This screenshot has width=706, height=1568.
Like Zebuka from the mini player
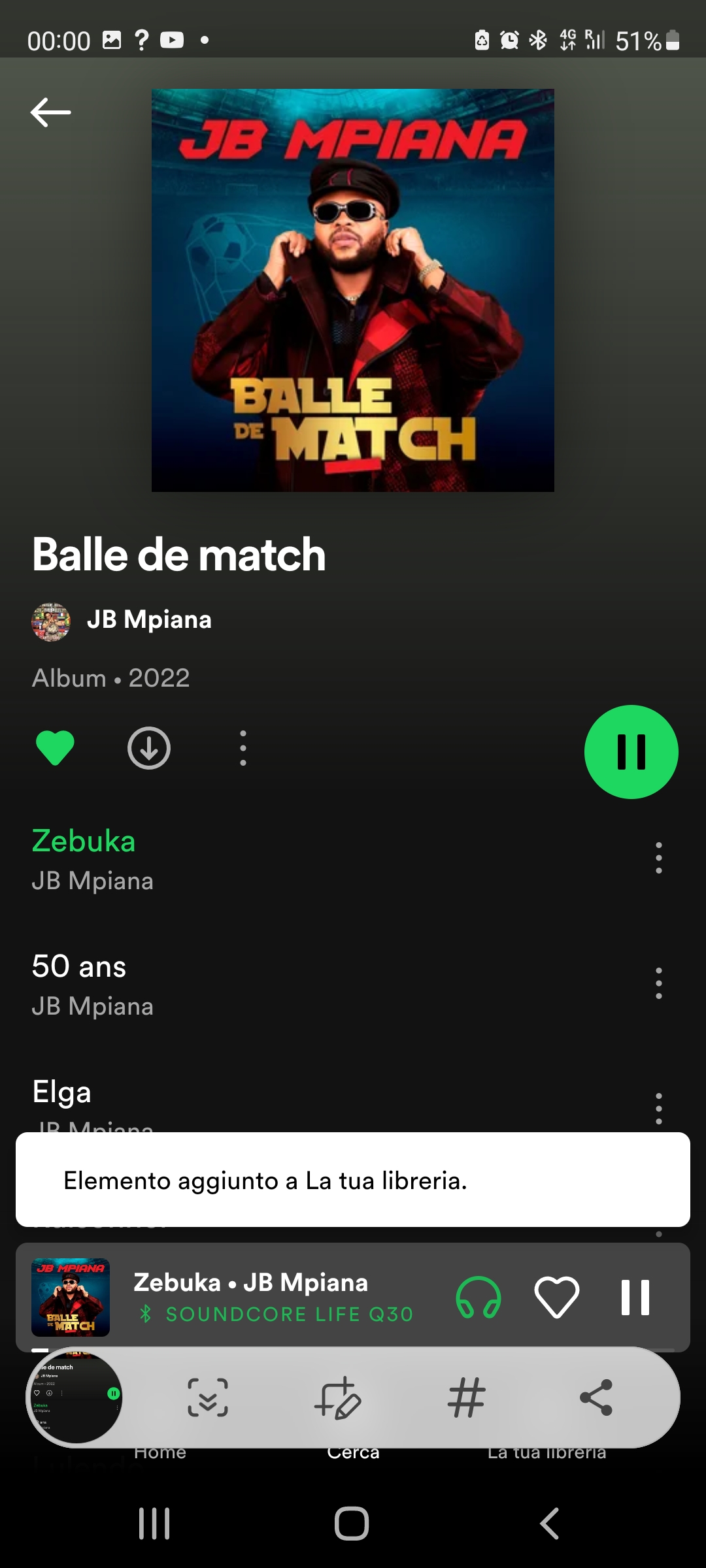click(x=557, y=1298)
